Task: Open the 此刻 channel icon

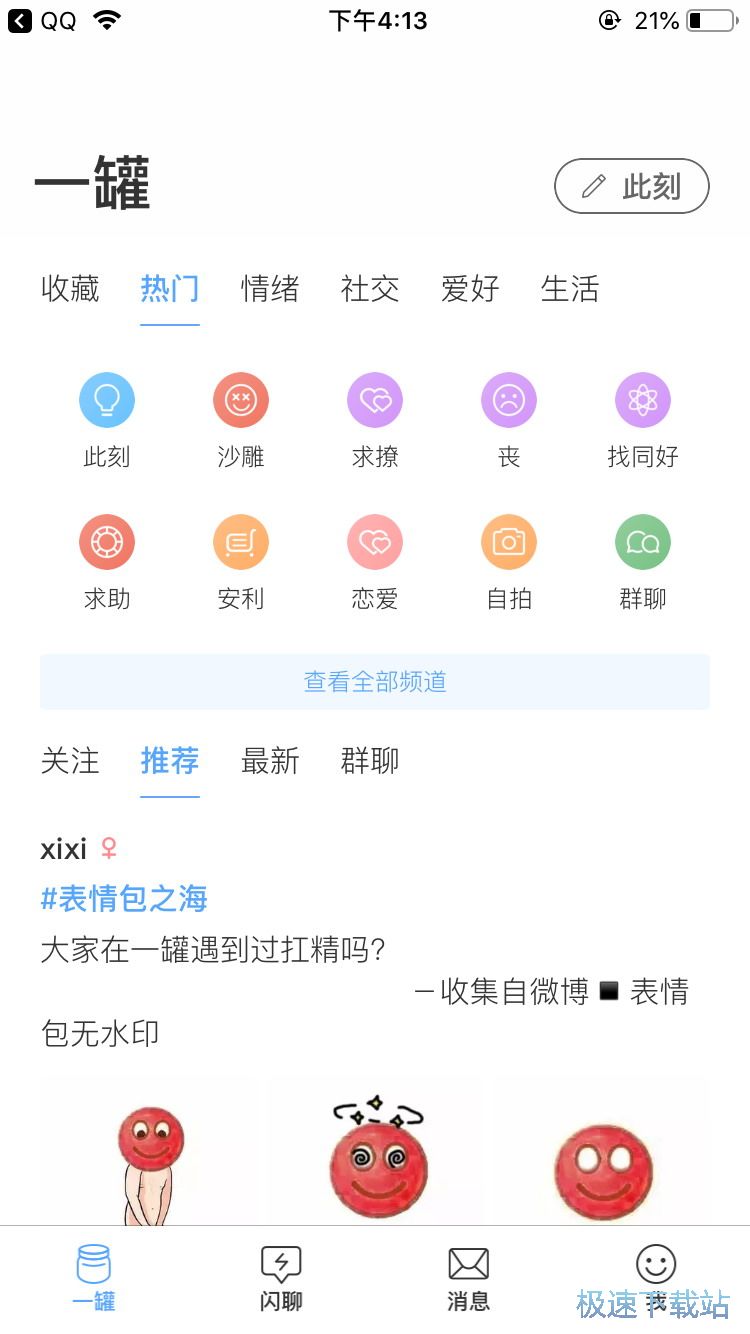Action: (x=107, y=398)
